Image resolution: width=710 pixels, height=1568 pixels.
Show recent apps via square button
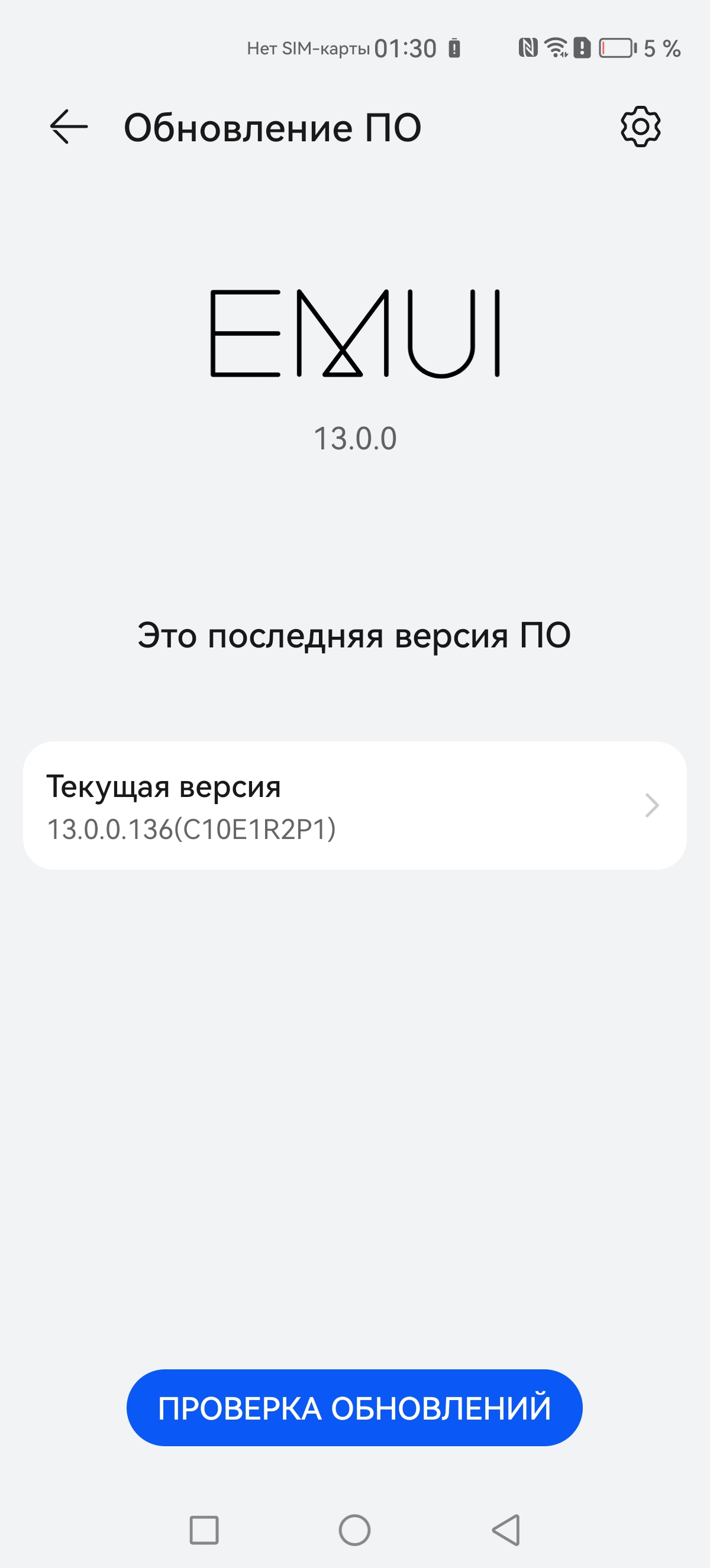click(x=204, y=1530)
